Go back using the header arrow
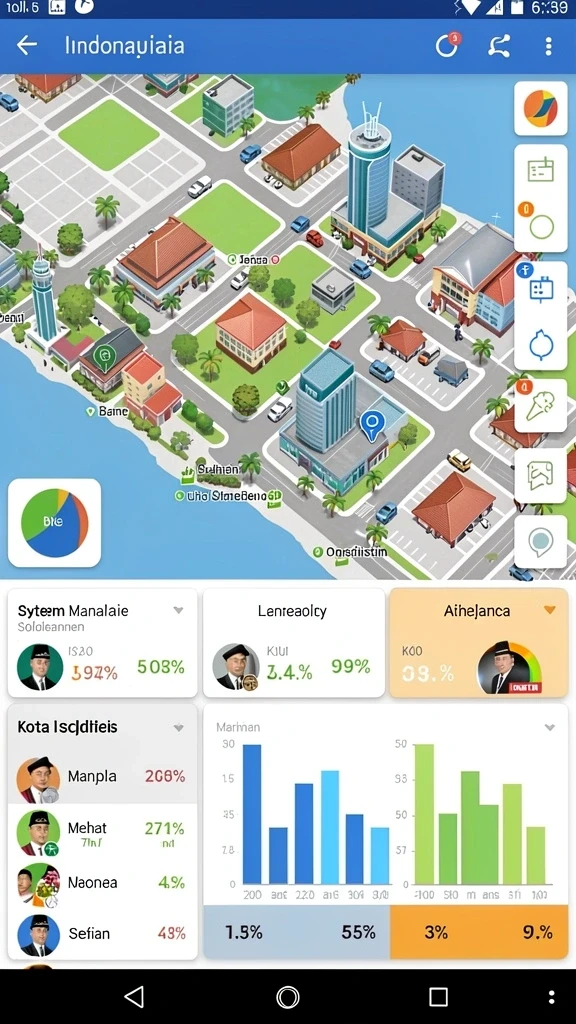Viewport: 576px width, 1024px height. click(x=27, y=46)
